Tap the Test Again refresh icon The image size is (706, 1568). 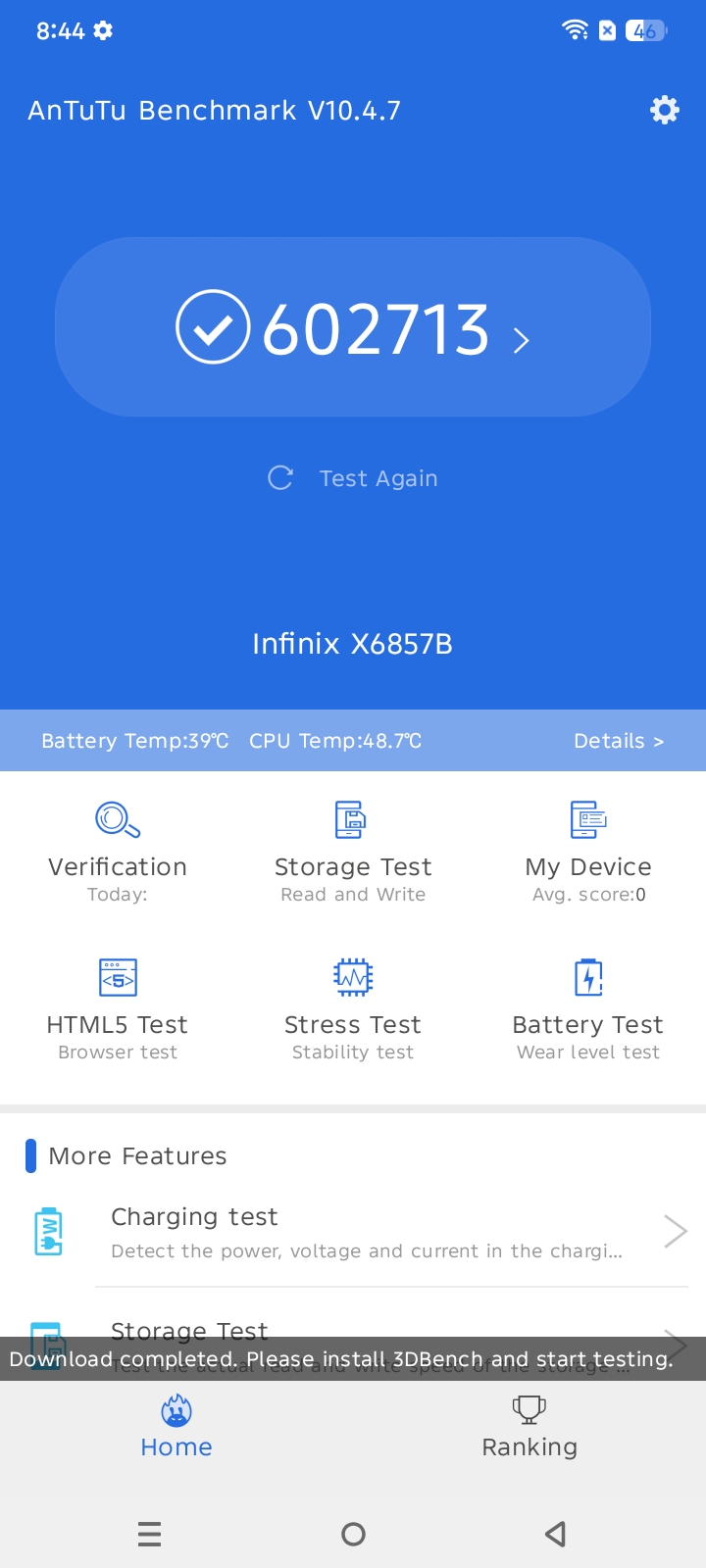tap(280, 477)
